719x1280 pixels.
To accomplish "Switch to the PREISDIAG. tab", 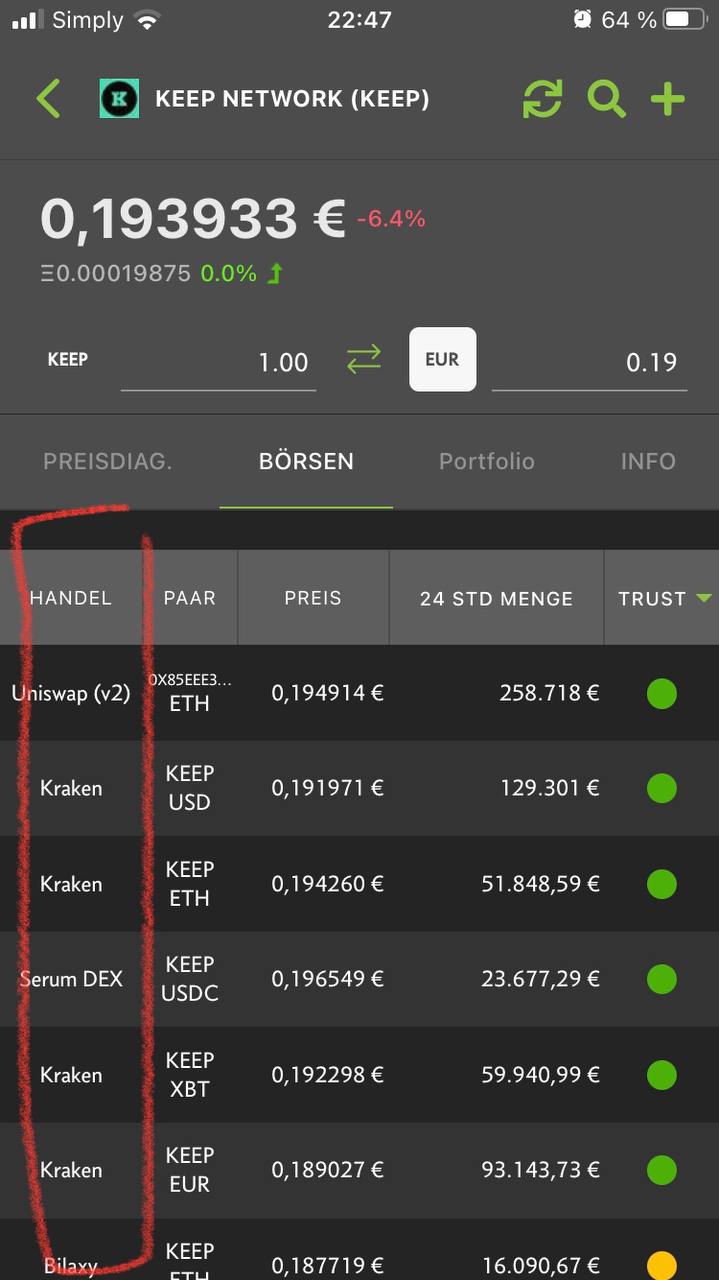I will tap(108, 461).
